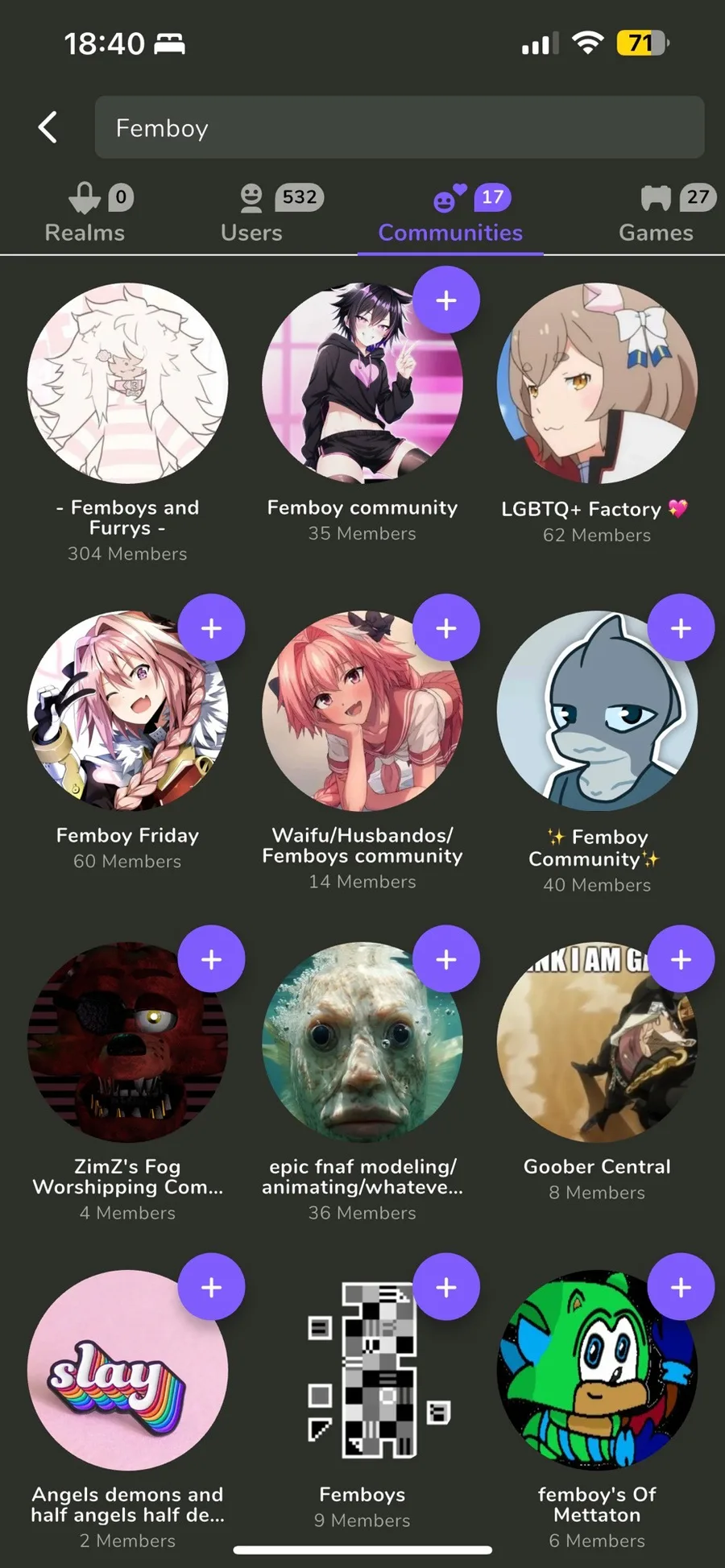Image resolution: width=725 pixels, height=1568 pixels.
Task: Open the Femboys and Furrys community
Action: [127, 383]
